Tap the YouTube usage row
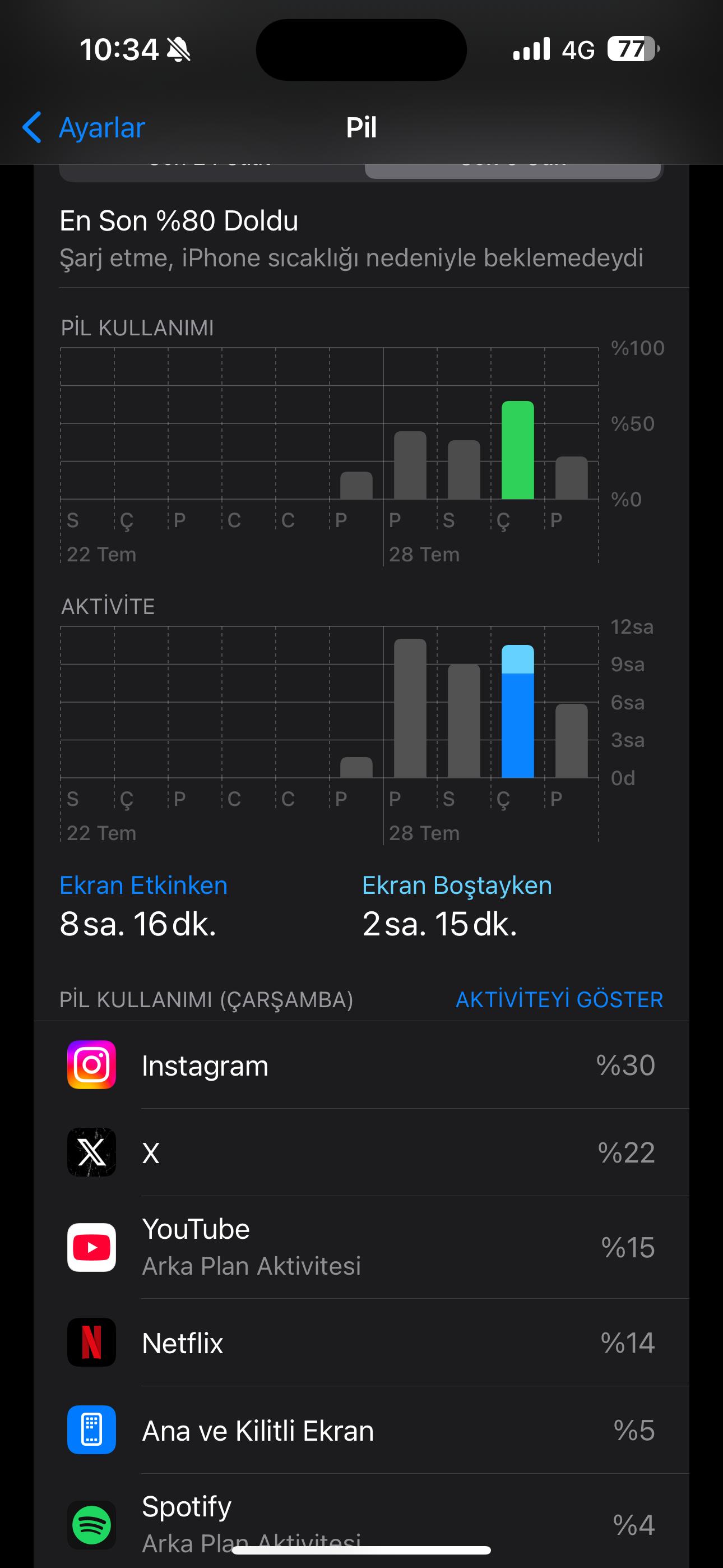This screenshot has height=1568, width=723. coord(361,1247)
